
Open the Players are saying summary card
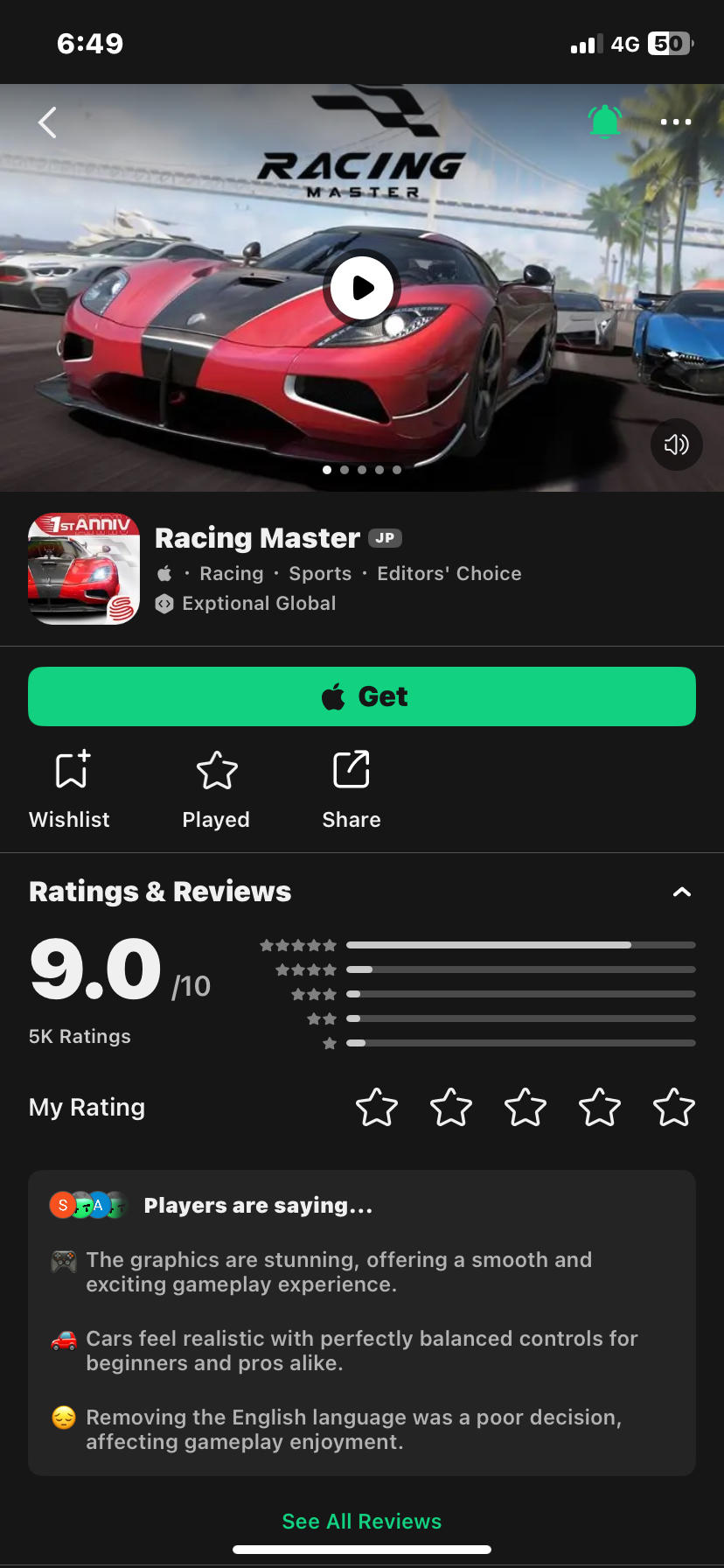[x=362, y=1322]
